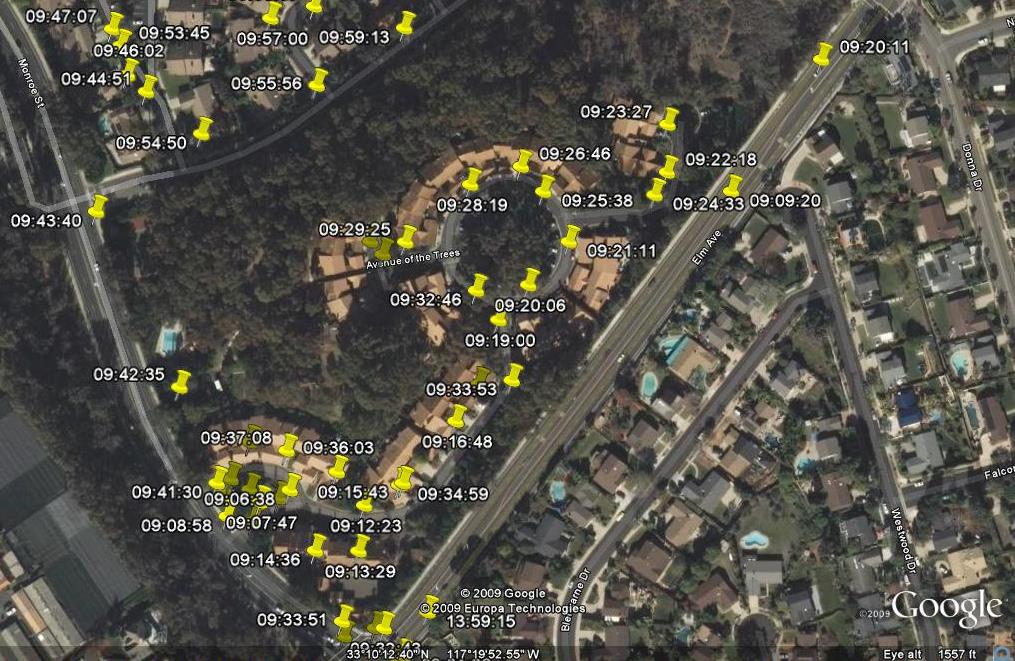Open the 09:55:56 pushpin
Screen dimensions: 1015x661
[x=318, y=80]
